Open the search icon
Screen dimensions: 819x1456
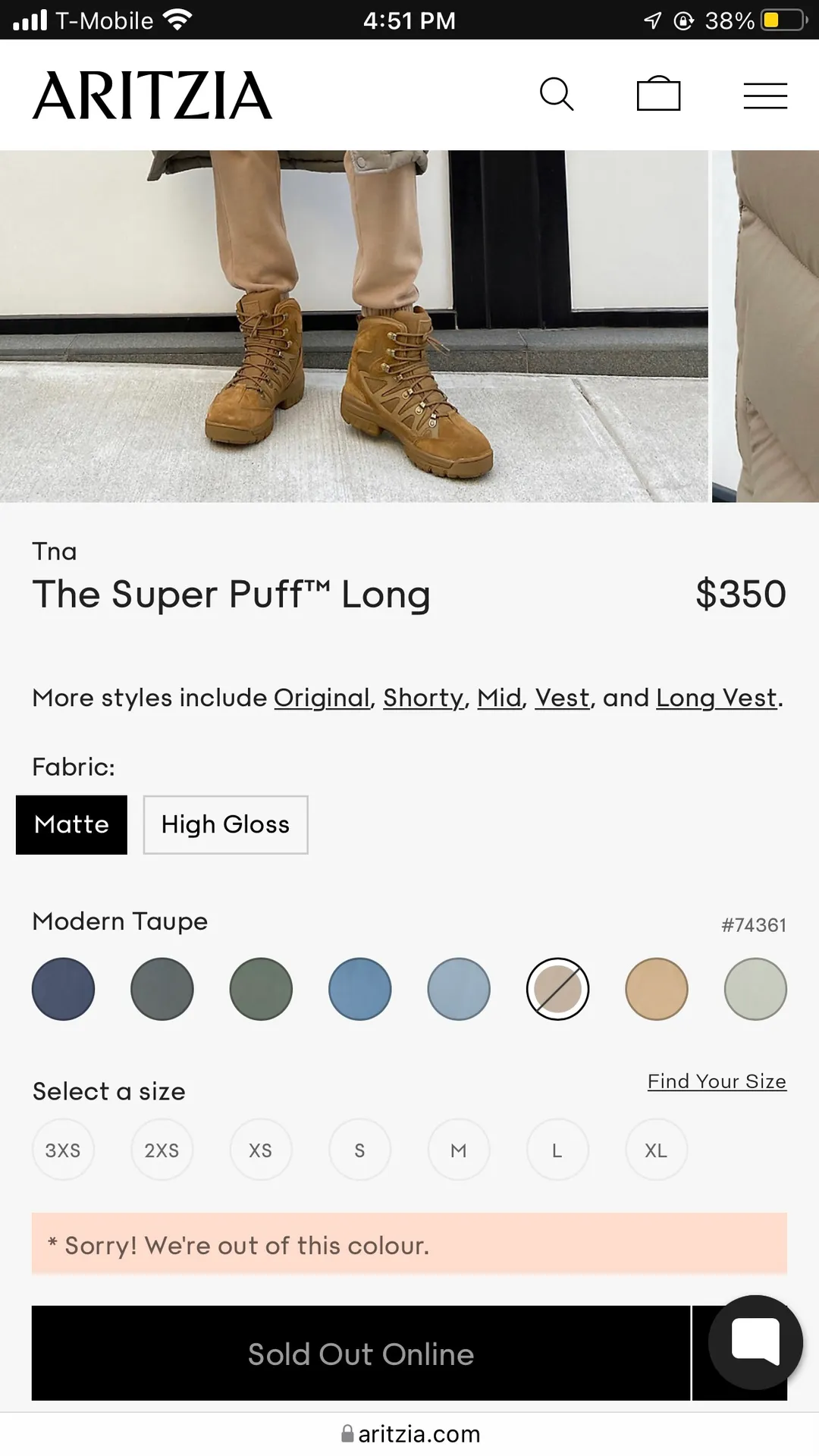point(557,95)
